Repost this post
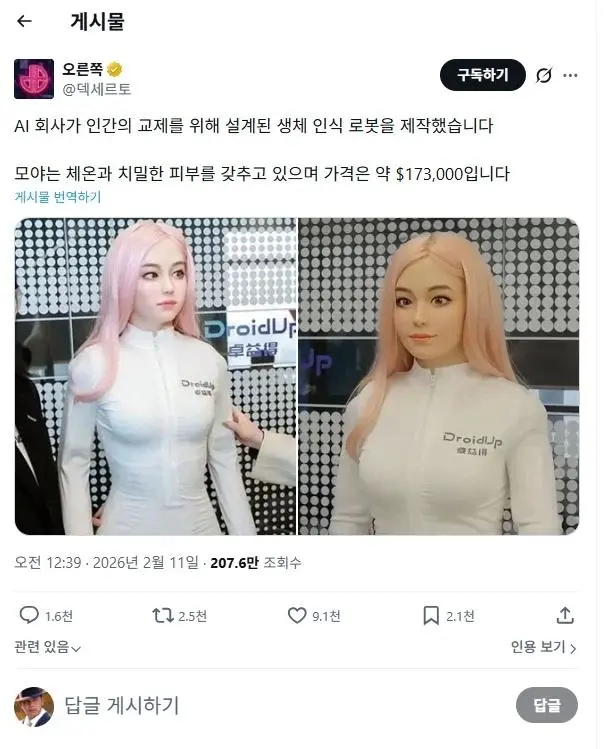 tap(163, 615)
